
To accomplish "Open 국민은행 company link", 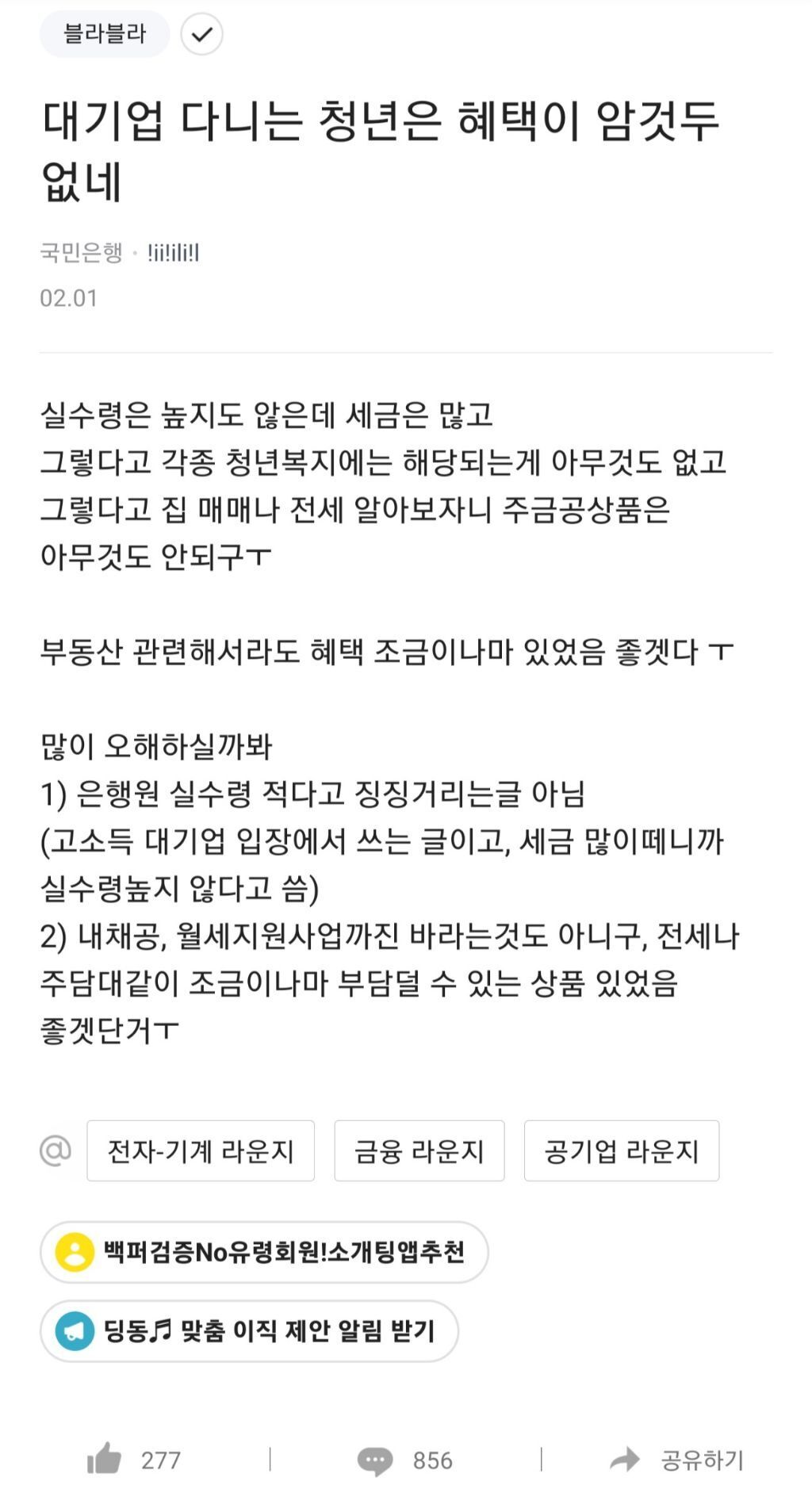I will click(x=81, y=253).
